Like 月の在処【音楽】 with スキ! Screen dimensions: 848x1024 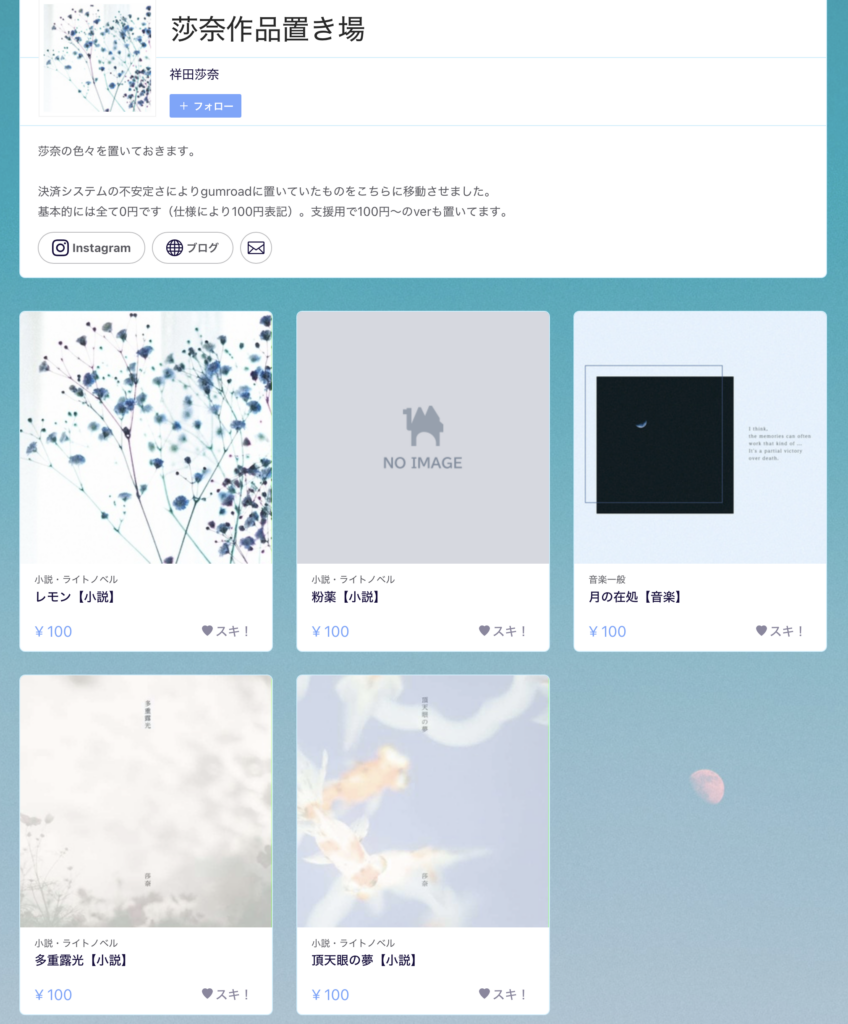tap(780, 631)
